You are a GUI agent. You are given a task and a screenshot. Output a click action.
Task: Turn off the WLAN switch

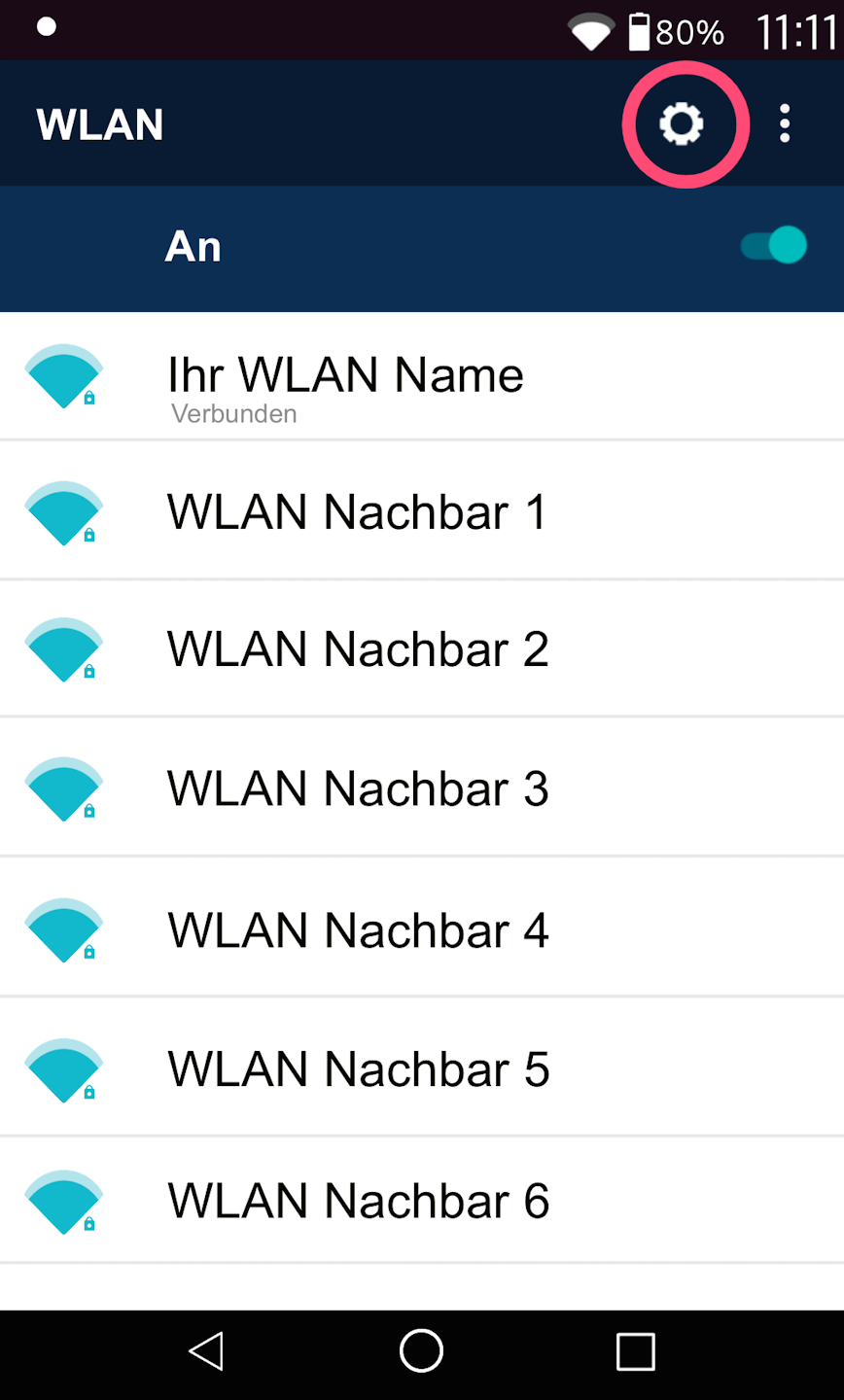coord(774,245)
